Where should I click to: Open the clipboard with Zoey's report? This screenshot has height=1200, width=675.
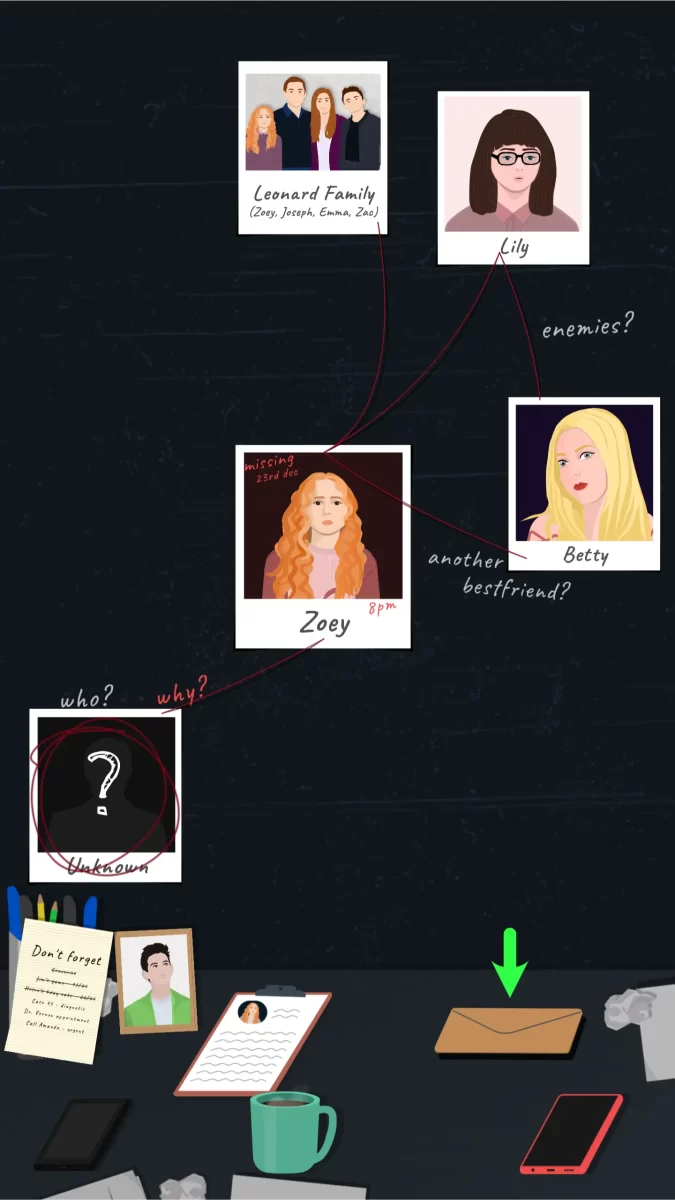point(254,1044)
